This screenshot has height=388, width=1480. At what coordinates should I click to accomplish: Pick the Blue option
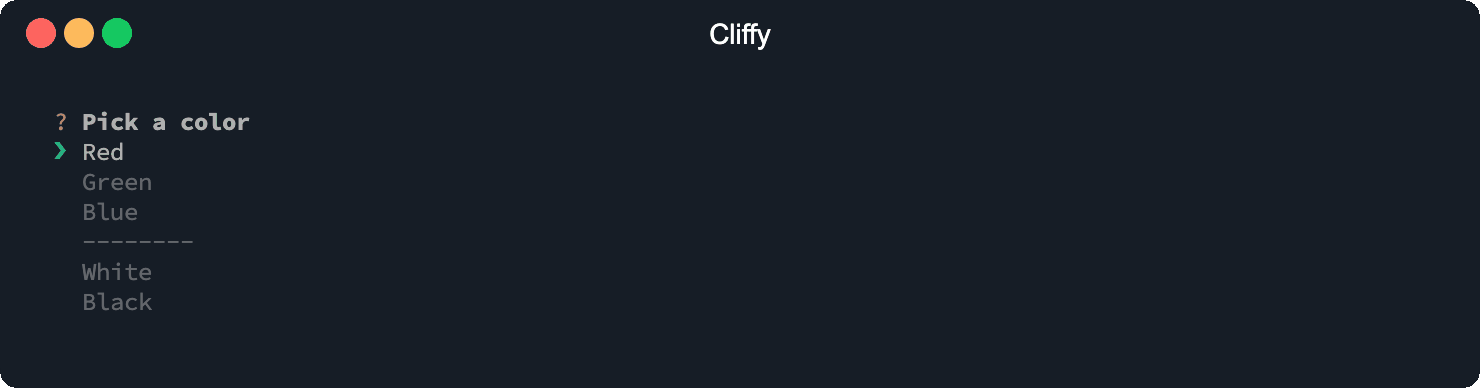[x=110, y=212]
